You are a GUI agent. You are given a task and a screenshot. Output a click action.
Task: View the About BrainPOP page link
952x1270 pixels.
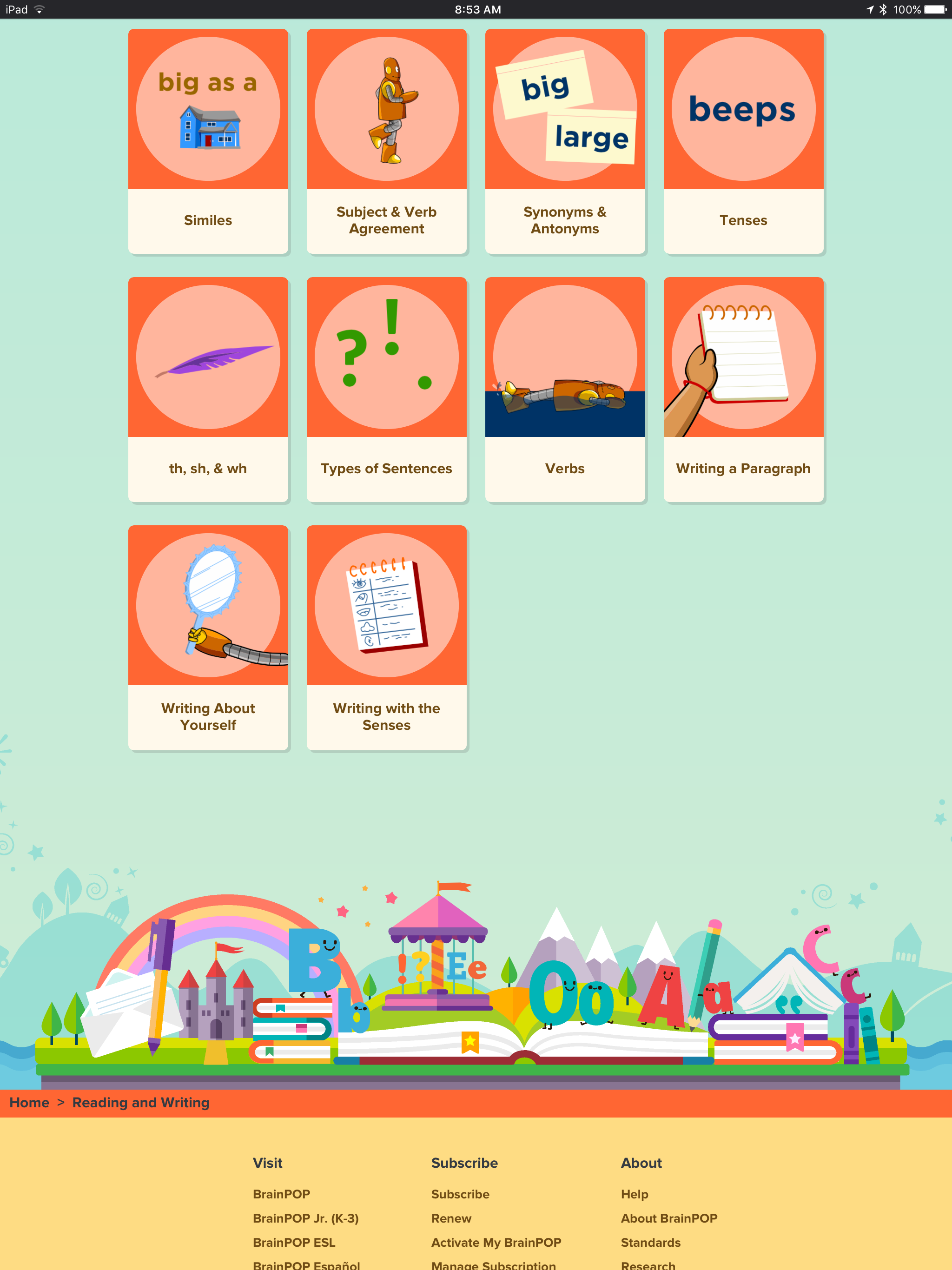(x=669, y=1218)
